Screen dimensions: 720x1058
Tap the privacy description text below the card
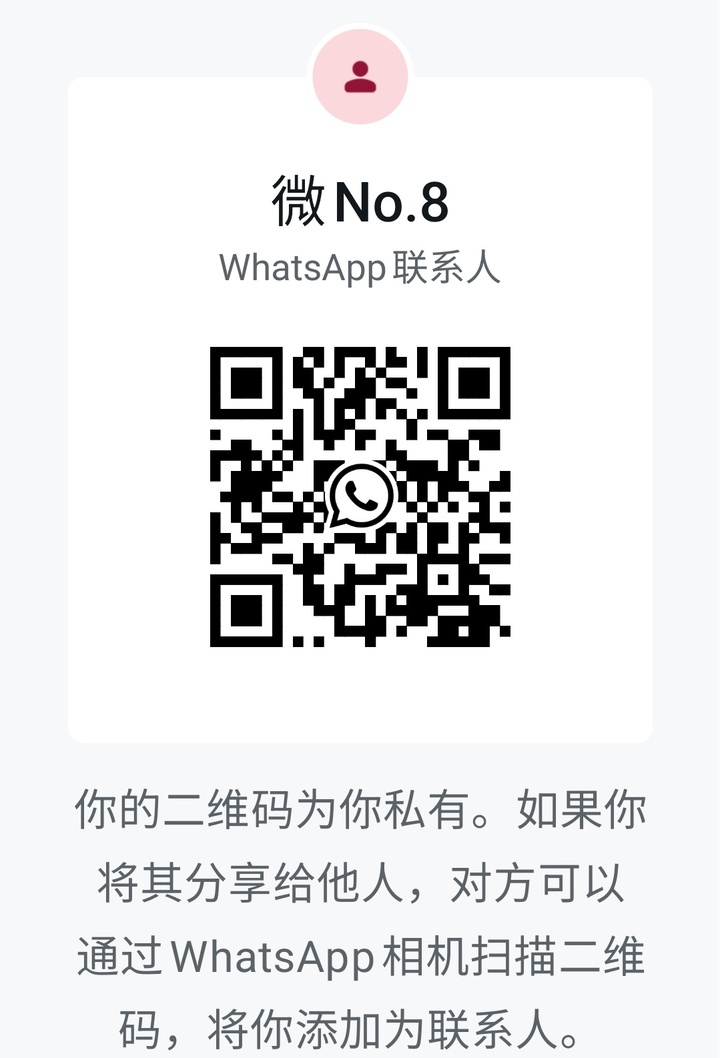coord(360,910)
